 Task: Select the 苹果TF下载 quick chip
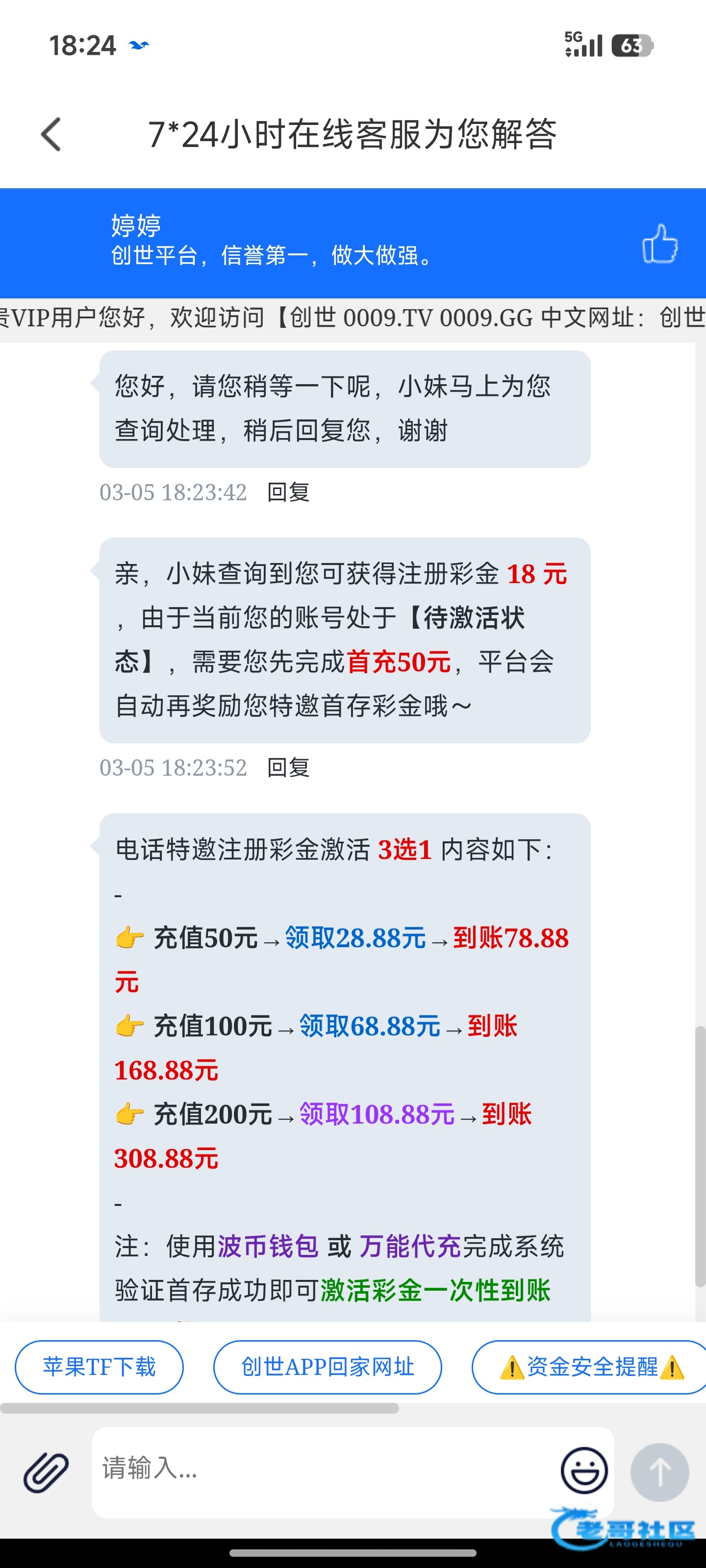[x=100, y=1367]
